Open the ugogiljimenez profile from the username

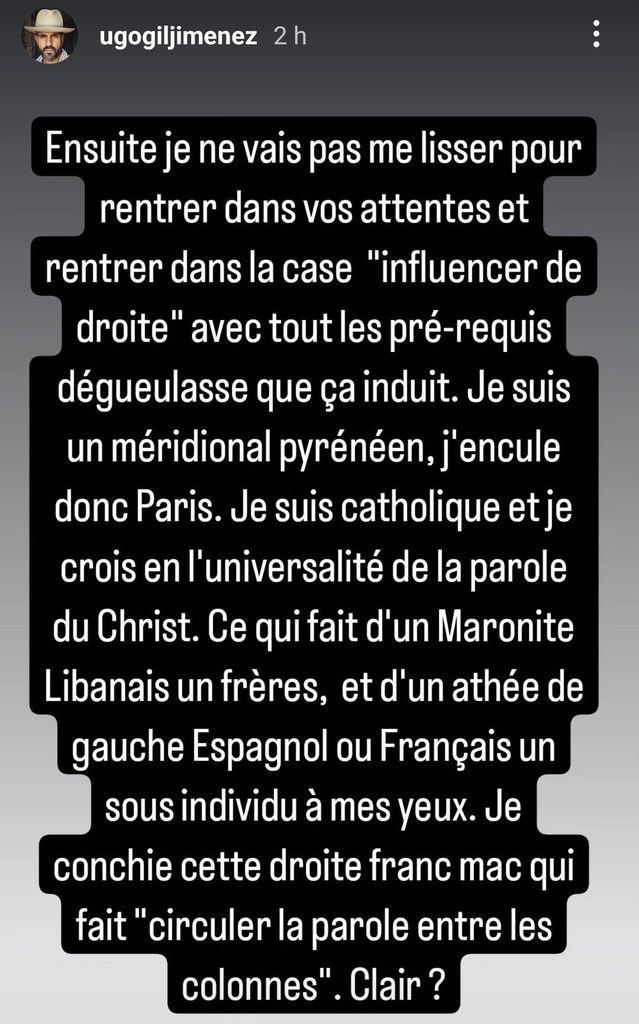(180, 37)
